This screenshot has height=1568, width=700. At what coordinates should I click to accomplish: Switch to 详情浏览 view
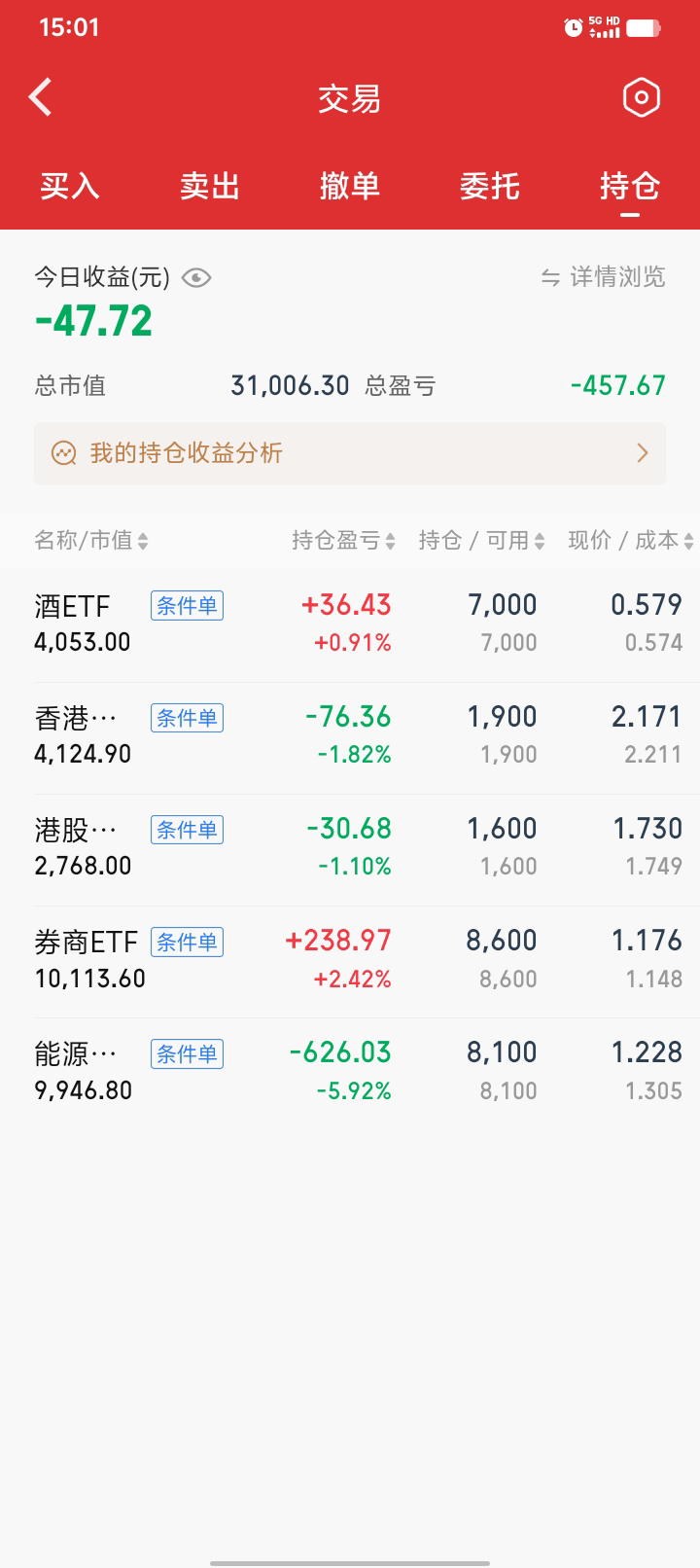pyautogui.click(x=604, y=277)
